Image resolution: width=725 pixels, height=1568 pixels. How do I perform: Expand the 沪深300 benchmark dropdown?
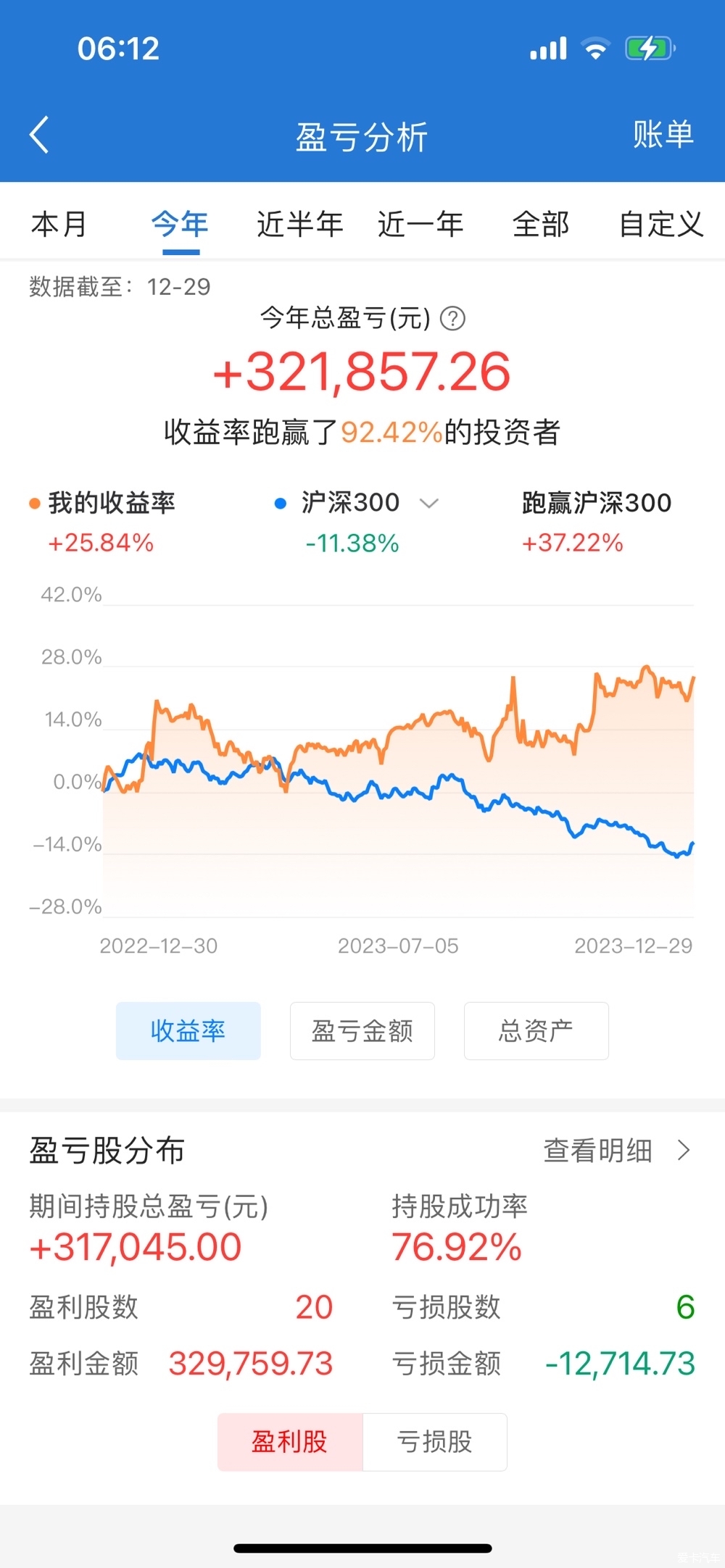point(429,503)
